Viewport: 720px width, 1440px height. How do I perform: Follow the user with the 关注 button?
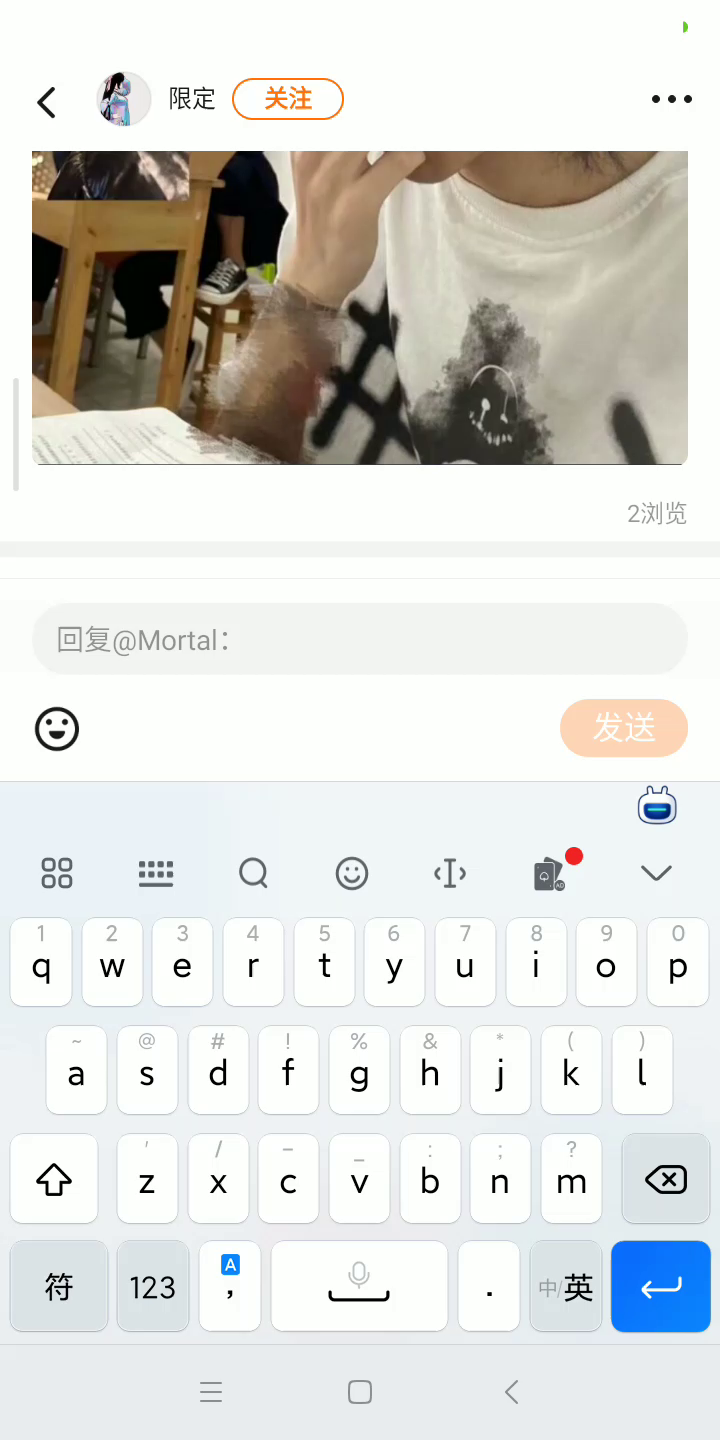[x=288, y=99]
